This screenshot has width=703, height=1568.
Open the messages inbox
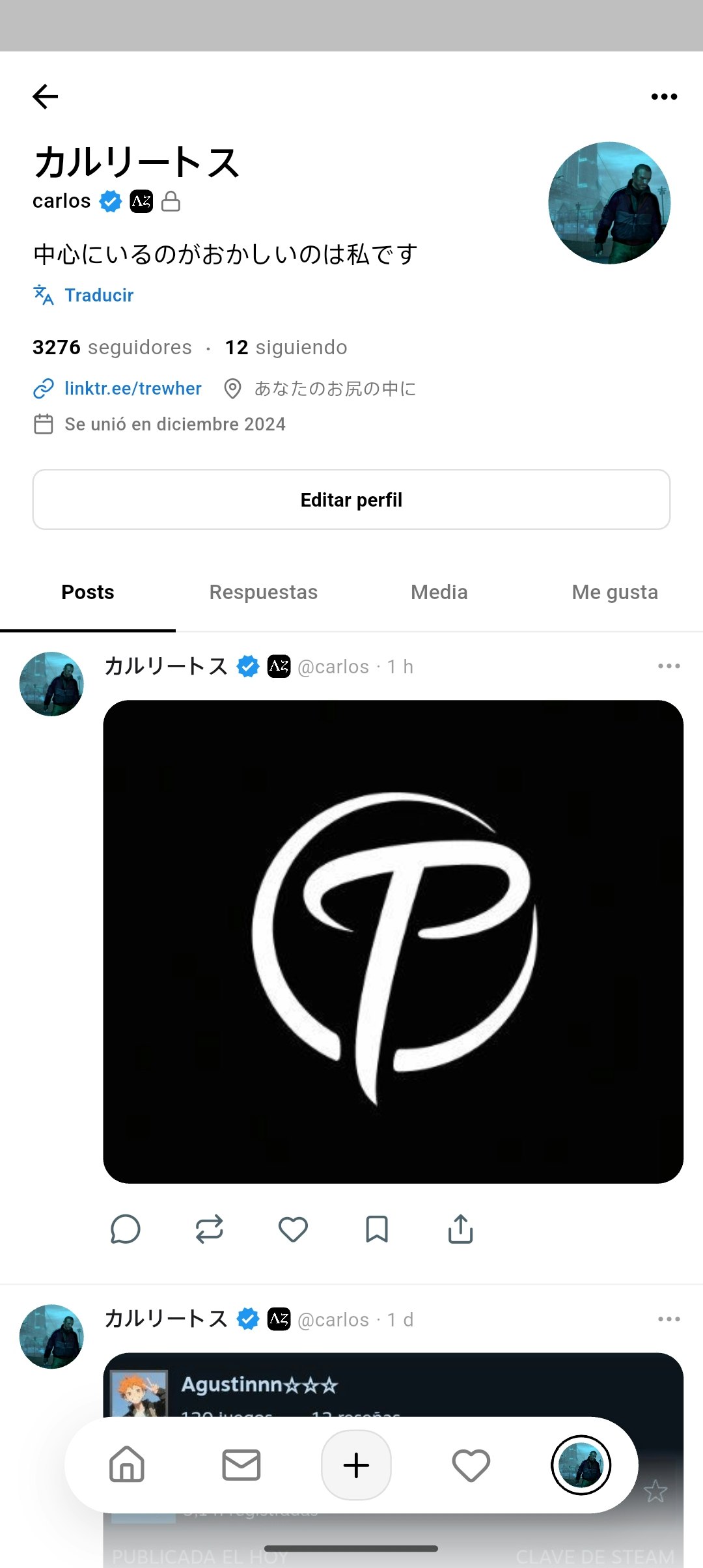click(x=241, y=1464)
